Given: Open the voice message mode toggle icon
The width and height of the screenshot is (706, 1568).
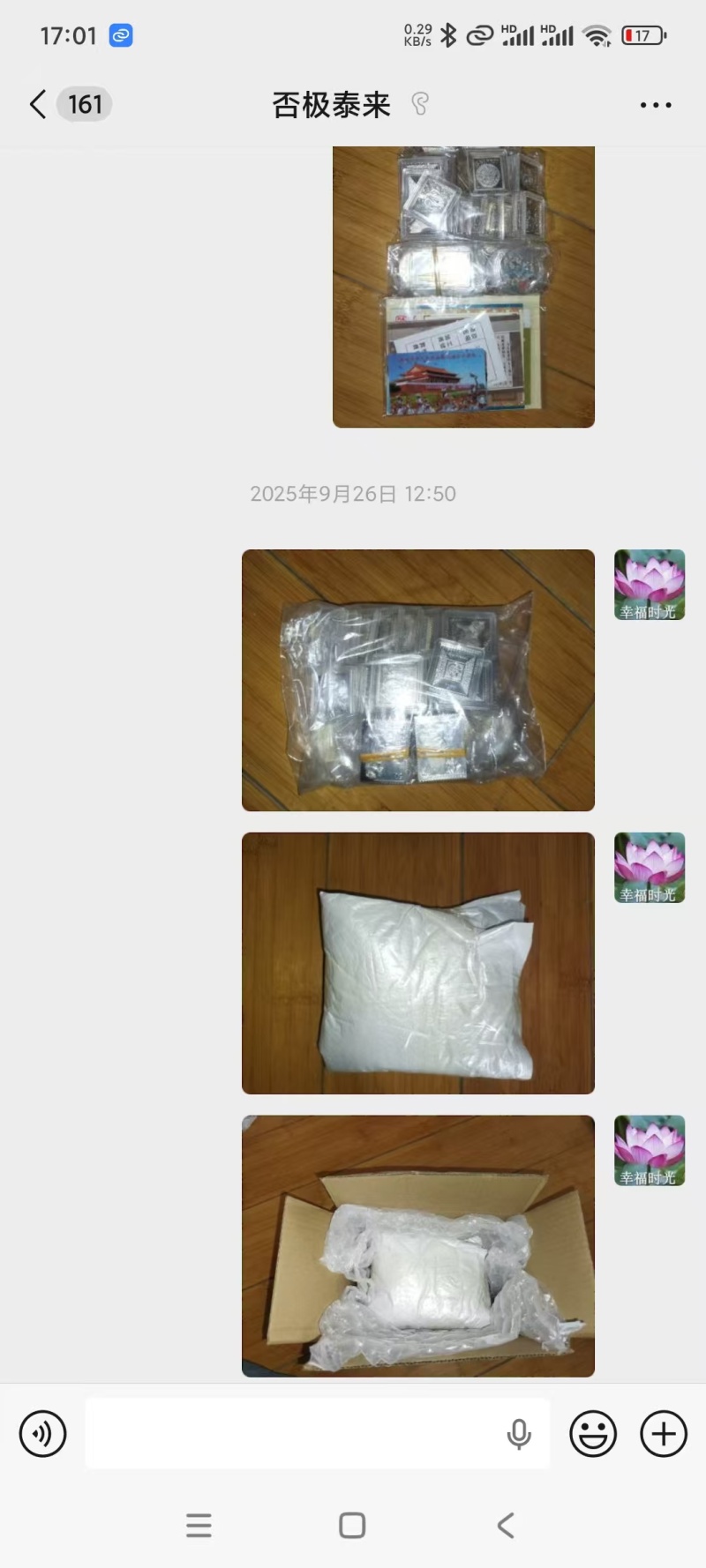Looking at the screenshot, I should pos(41,1433).
